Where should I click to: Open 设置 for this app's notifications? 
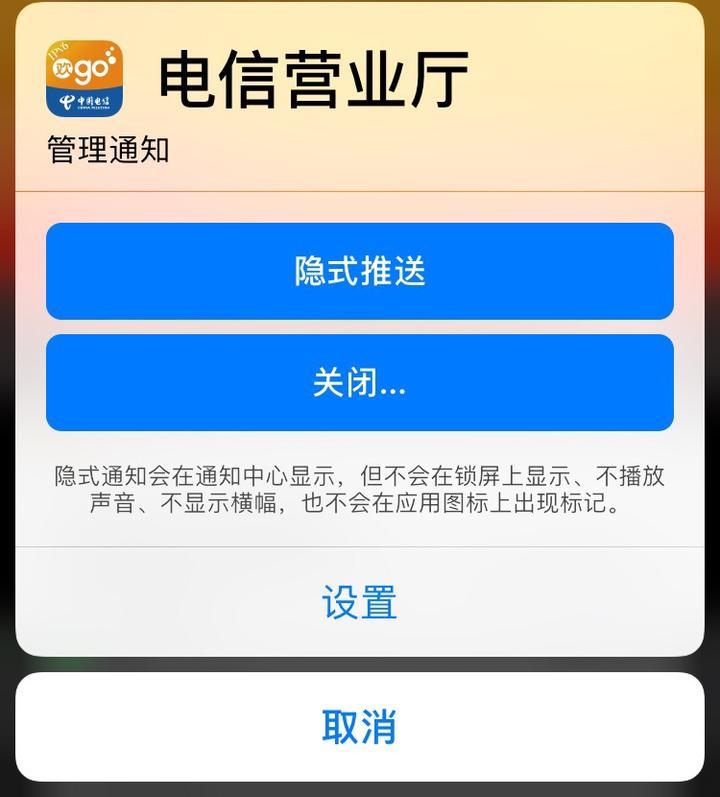[x=360, y=602]
